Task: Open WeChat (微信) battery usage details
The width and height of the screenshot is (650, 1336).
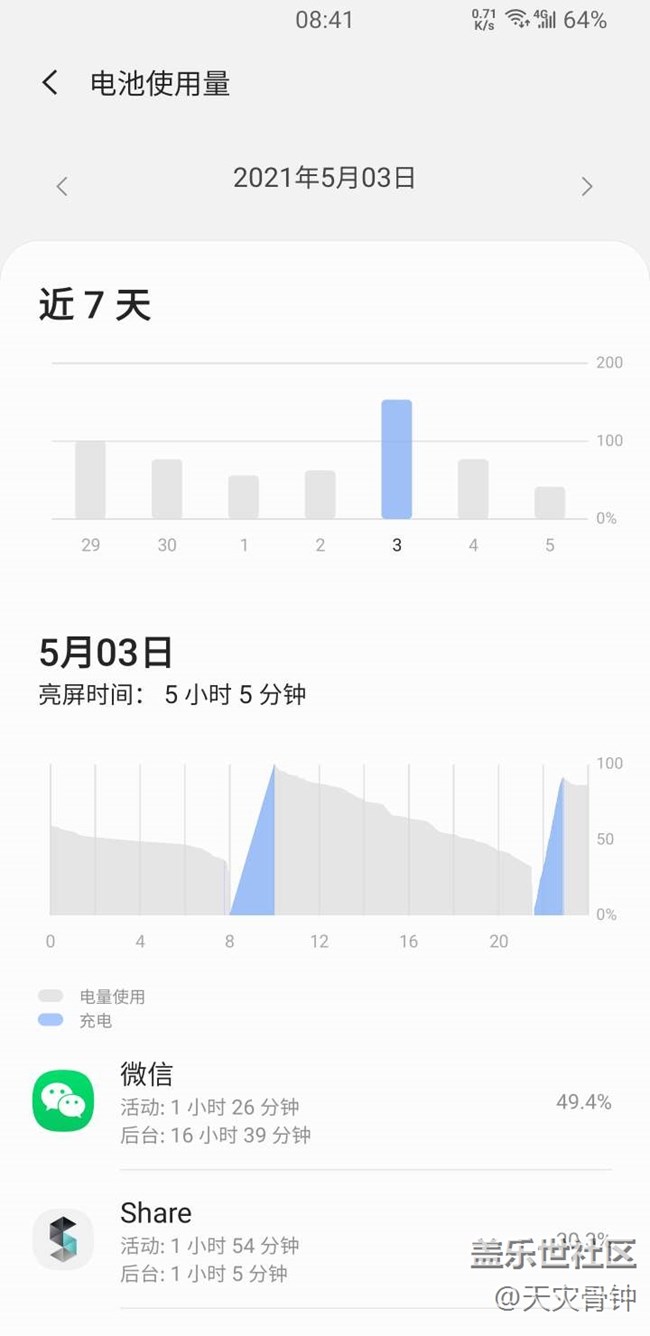Action: (x=325, y=1102)
